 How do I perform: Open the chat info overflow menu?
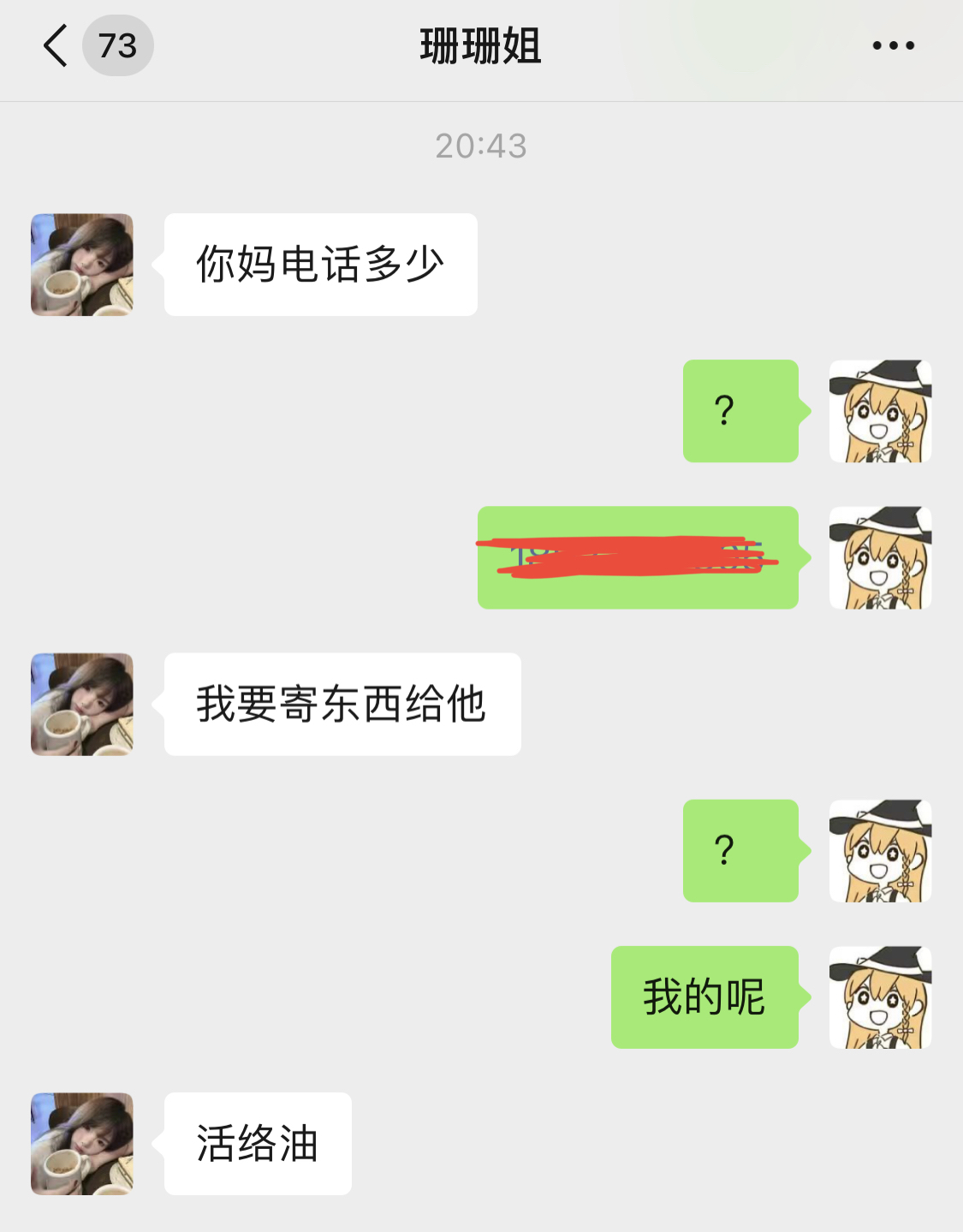coord(893,45)
